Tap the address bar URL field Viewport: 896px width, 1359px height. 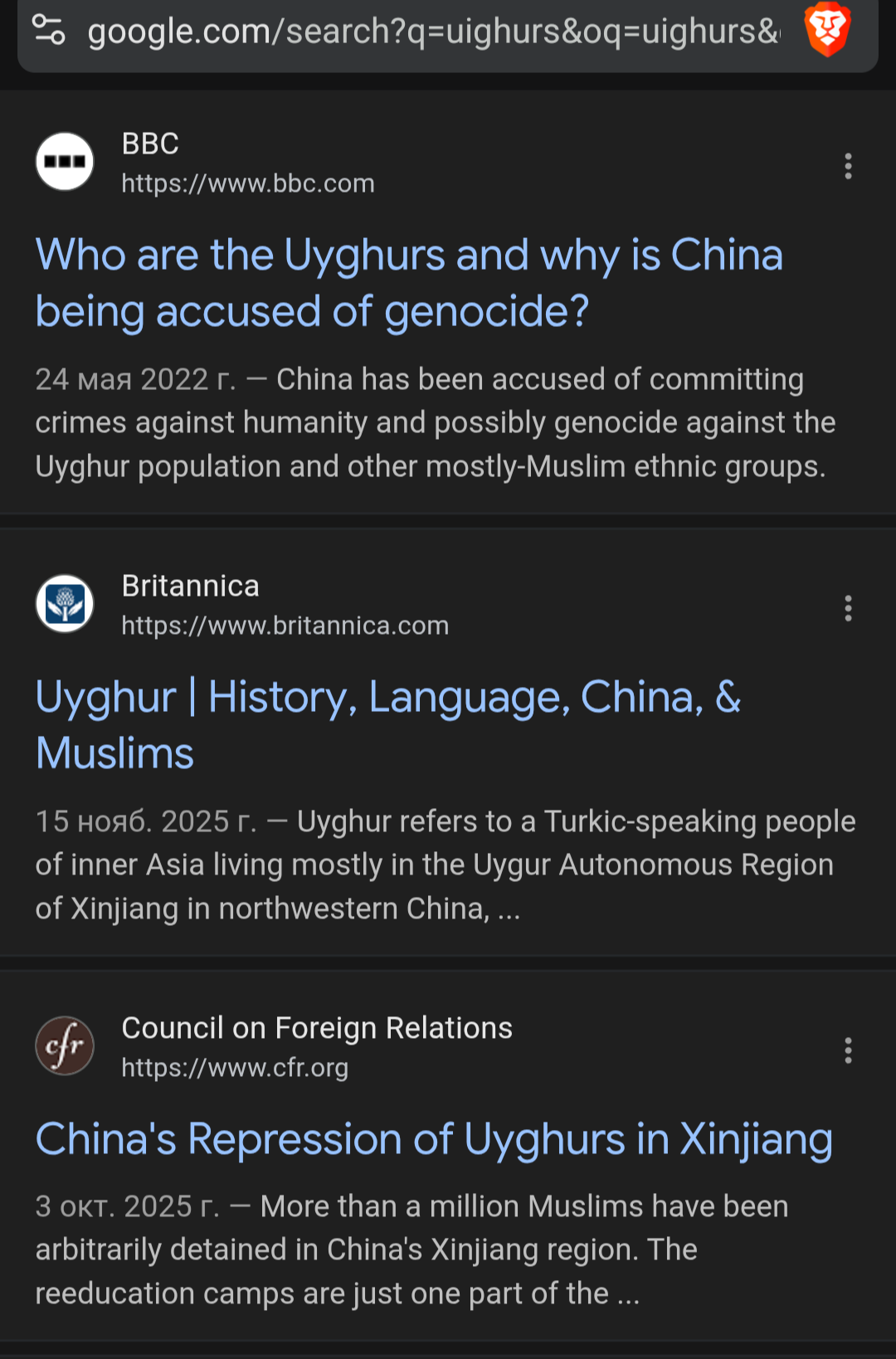(433, 32)
